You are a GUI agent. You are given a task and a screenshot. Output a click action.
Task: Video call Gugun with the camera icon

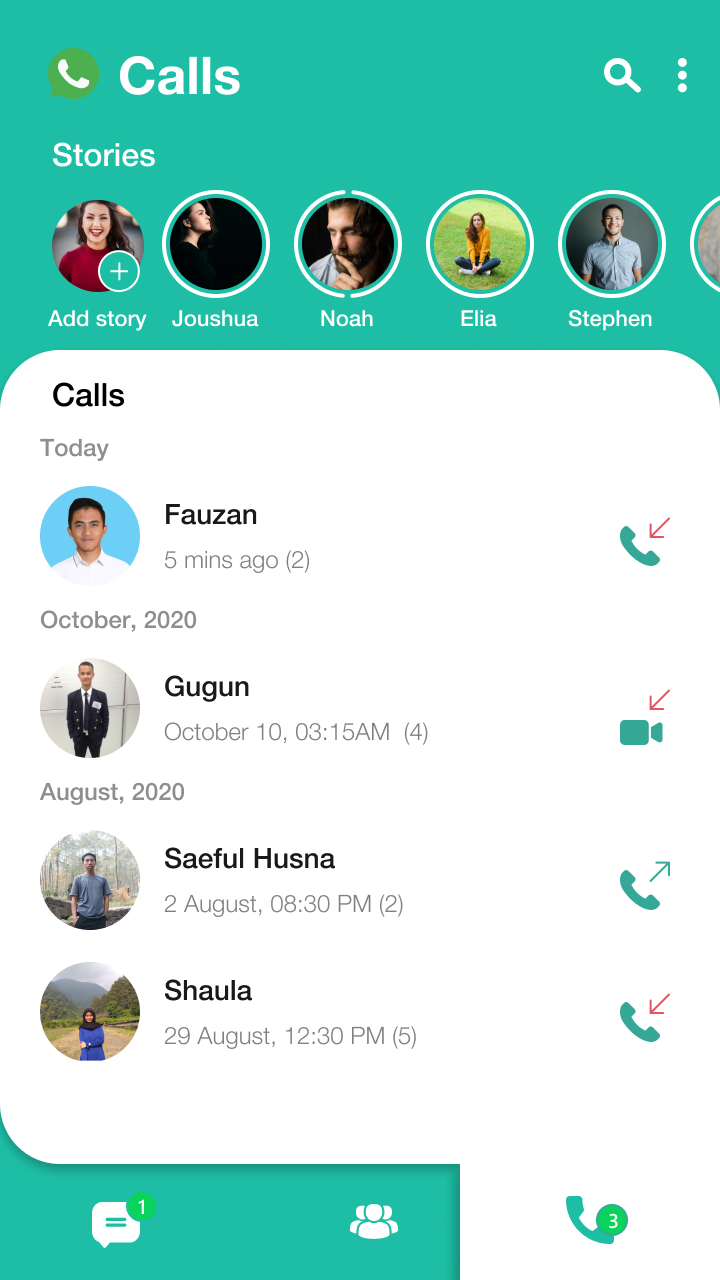pyautogui.click(x=641, y=732)
